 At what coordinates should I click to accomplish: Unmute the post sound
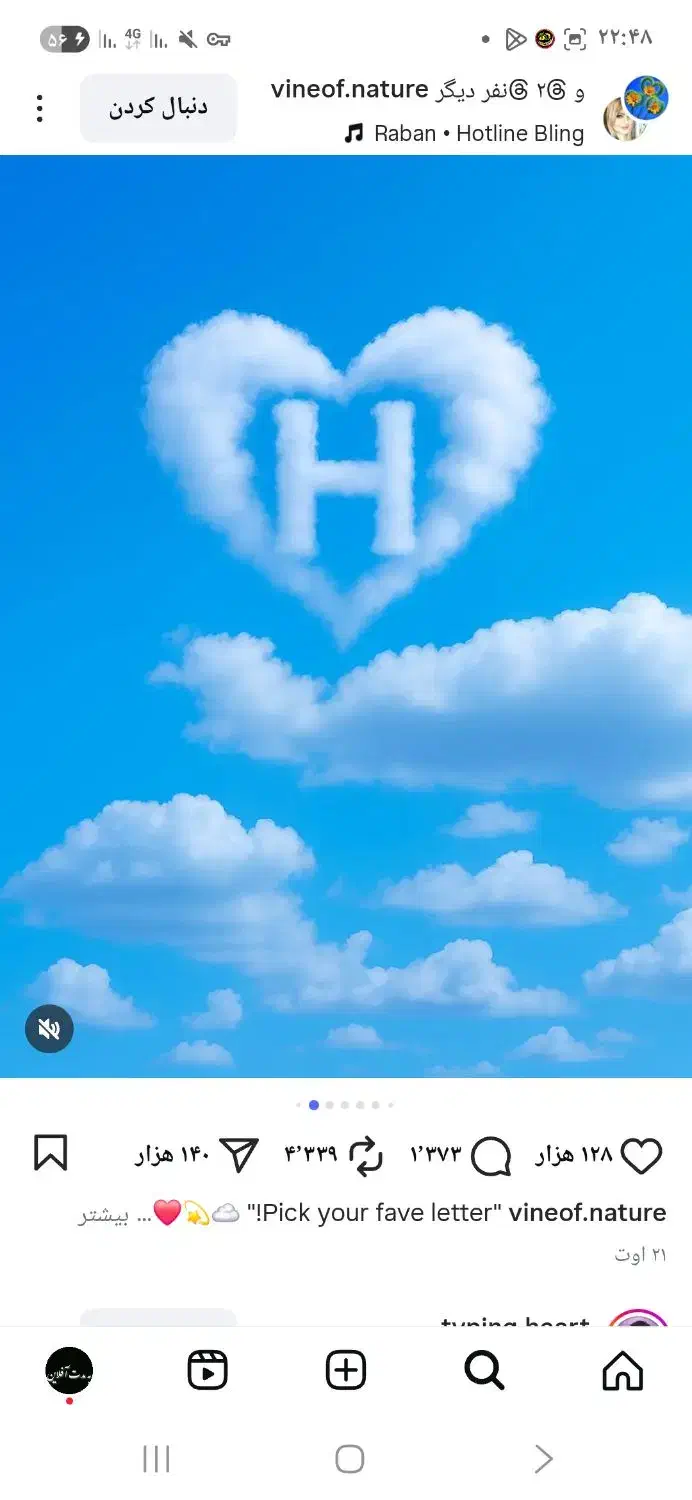pos(49,1029)
